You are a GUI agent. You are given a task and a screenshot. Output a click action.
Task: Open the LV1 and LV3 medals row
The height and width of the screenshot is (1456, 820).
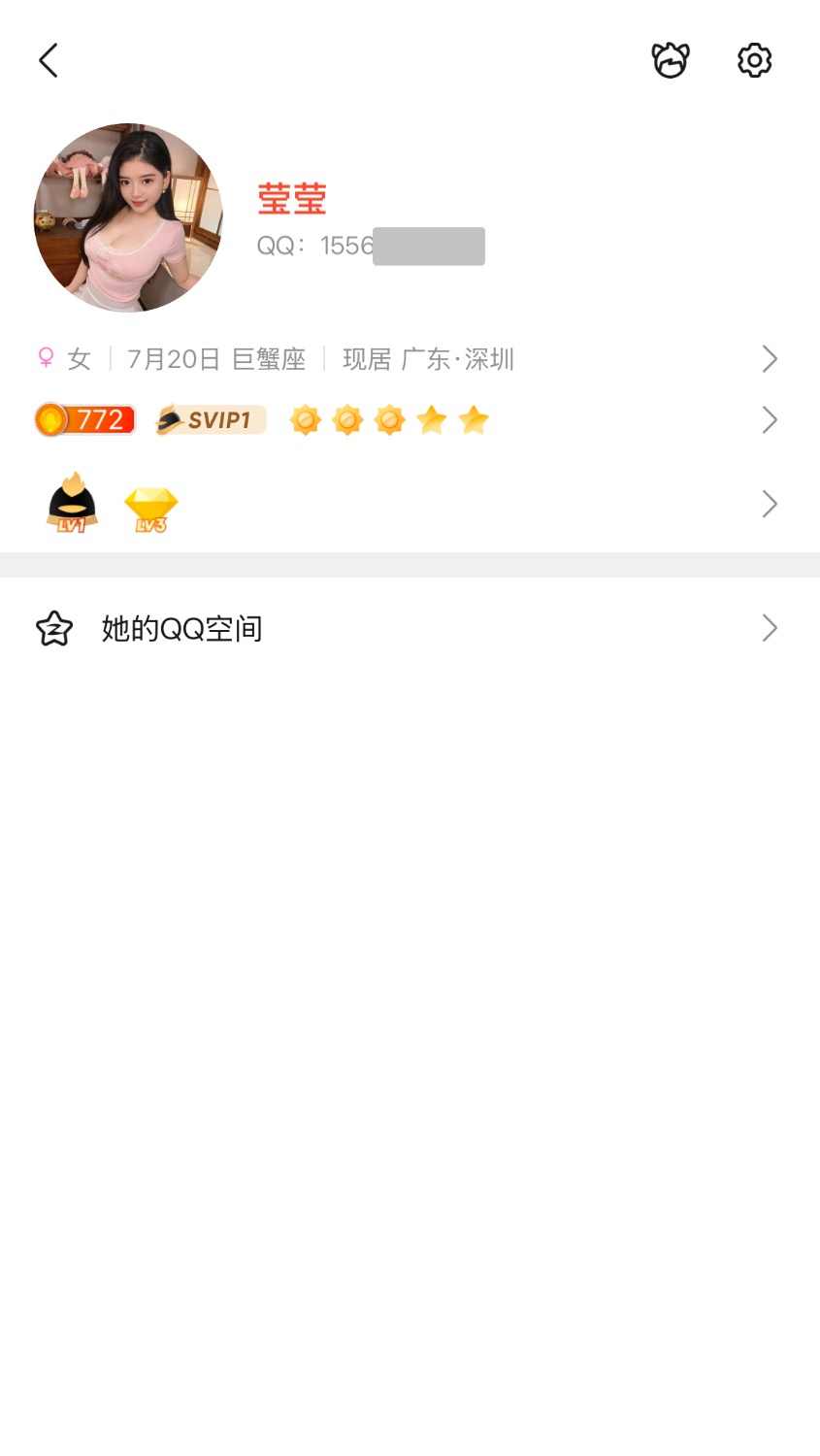click(x=408, y=504)
